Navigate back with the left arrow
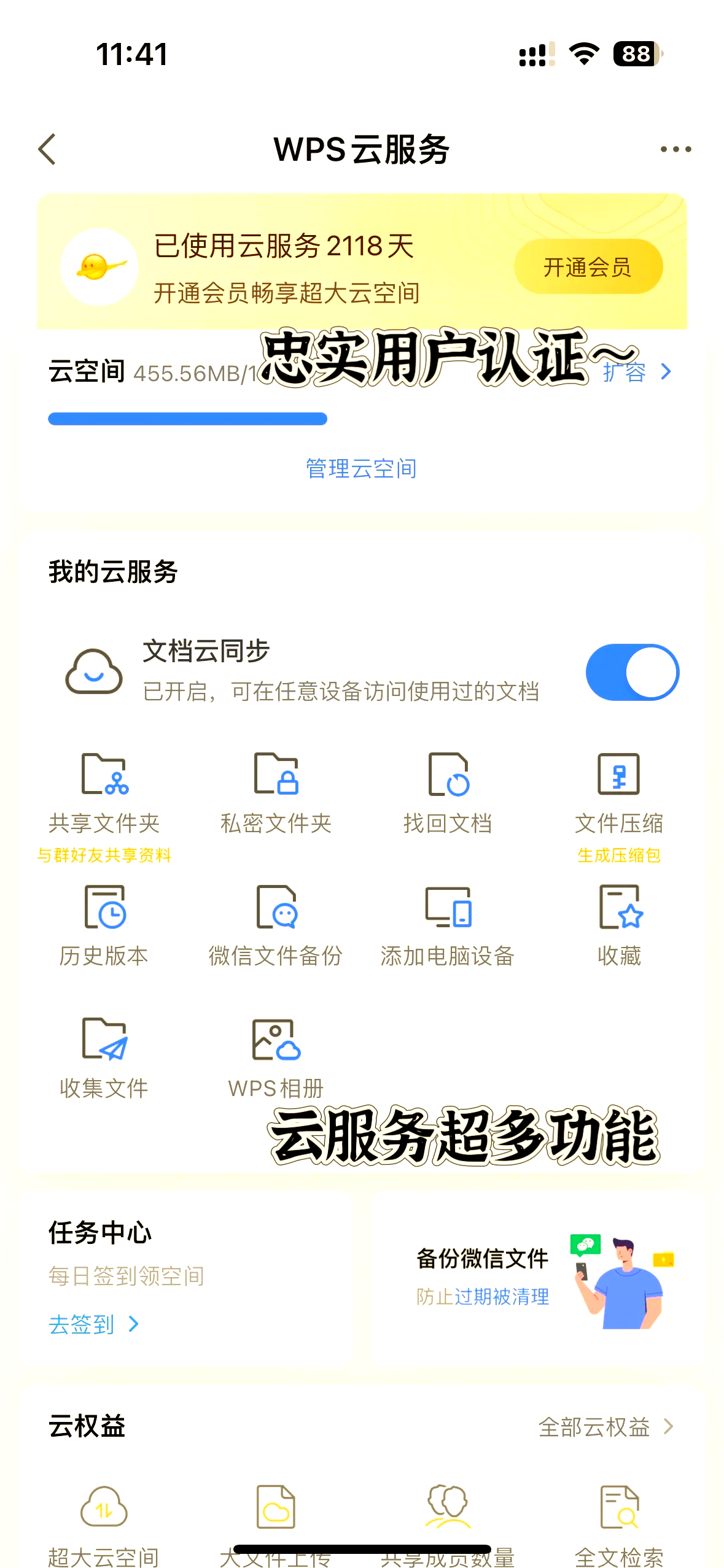This screenshot has height=1568, width=724. [47, 149]
